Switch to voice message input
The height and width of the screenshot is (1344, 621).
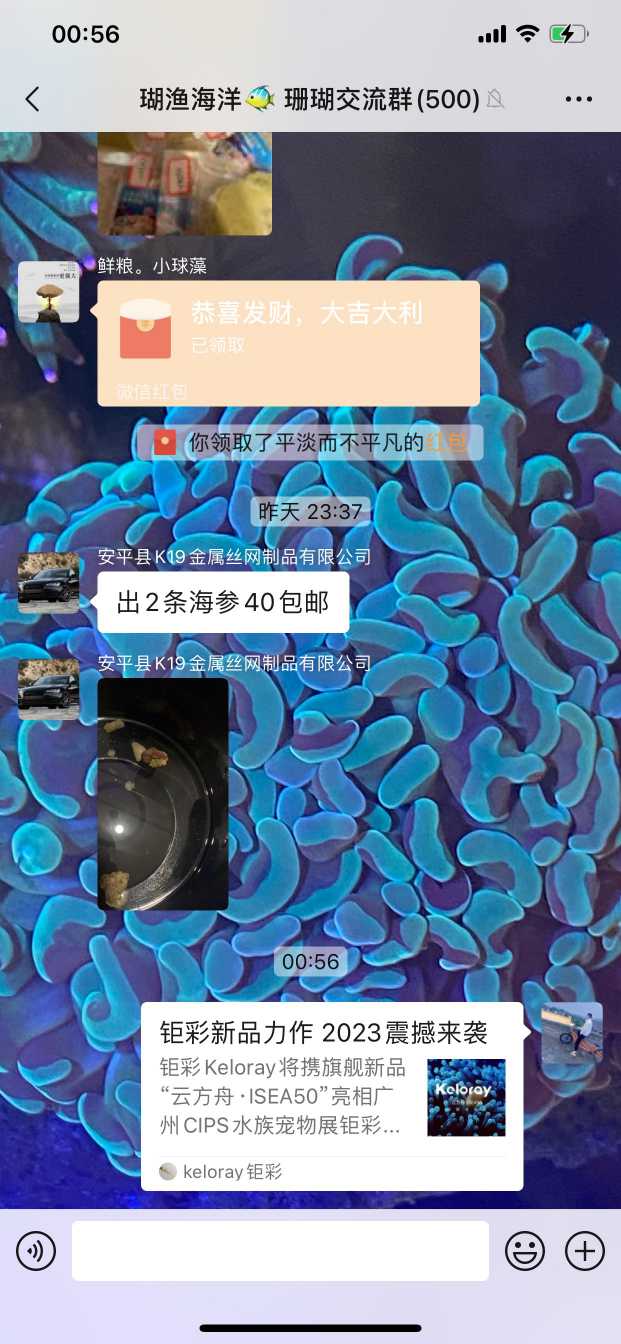click(x=36, y=1251)
